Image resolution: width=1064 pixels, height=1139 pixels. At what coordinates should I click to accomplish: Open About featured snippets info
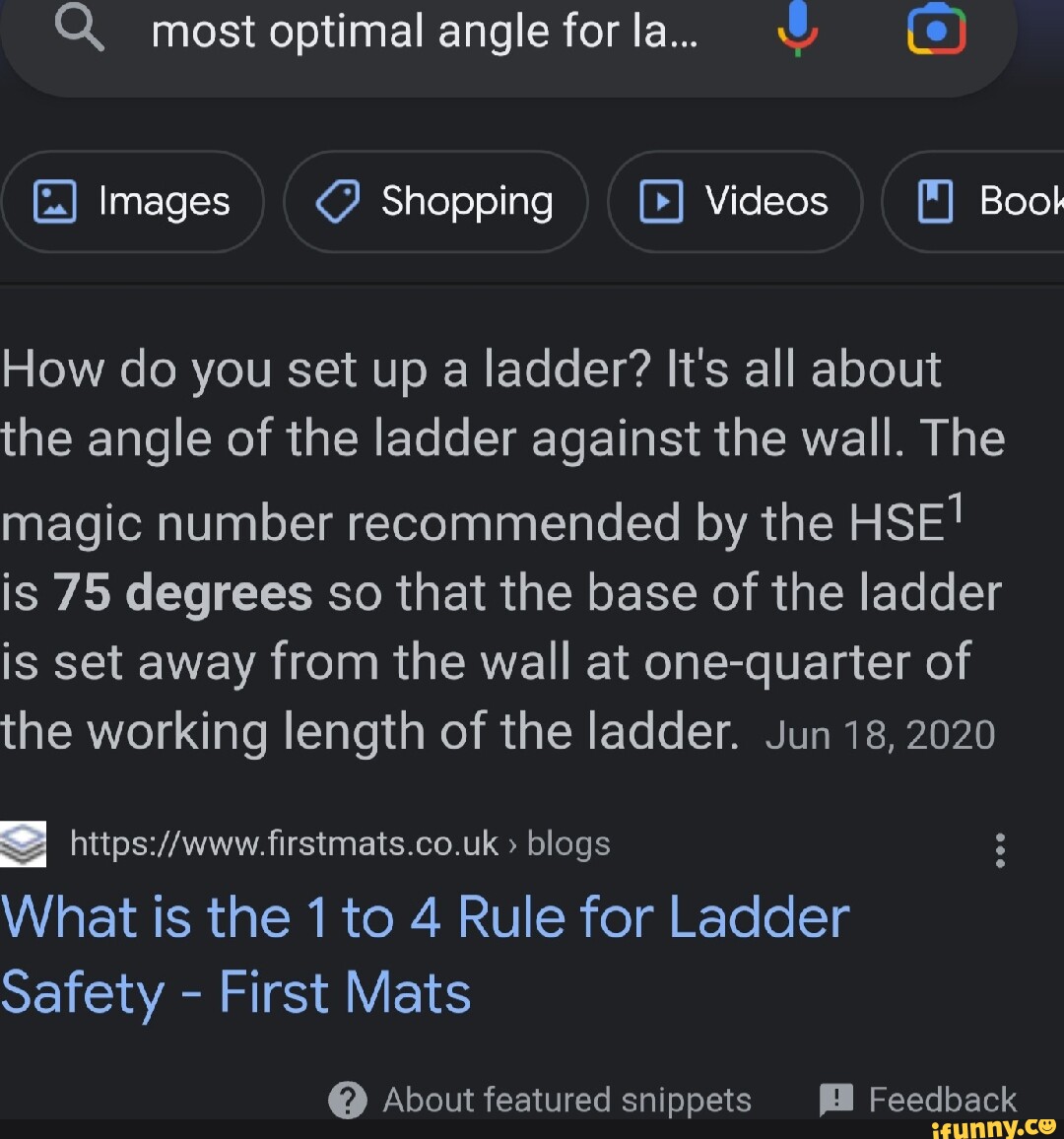540,1100
